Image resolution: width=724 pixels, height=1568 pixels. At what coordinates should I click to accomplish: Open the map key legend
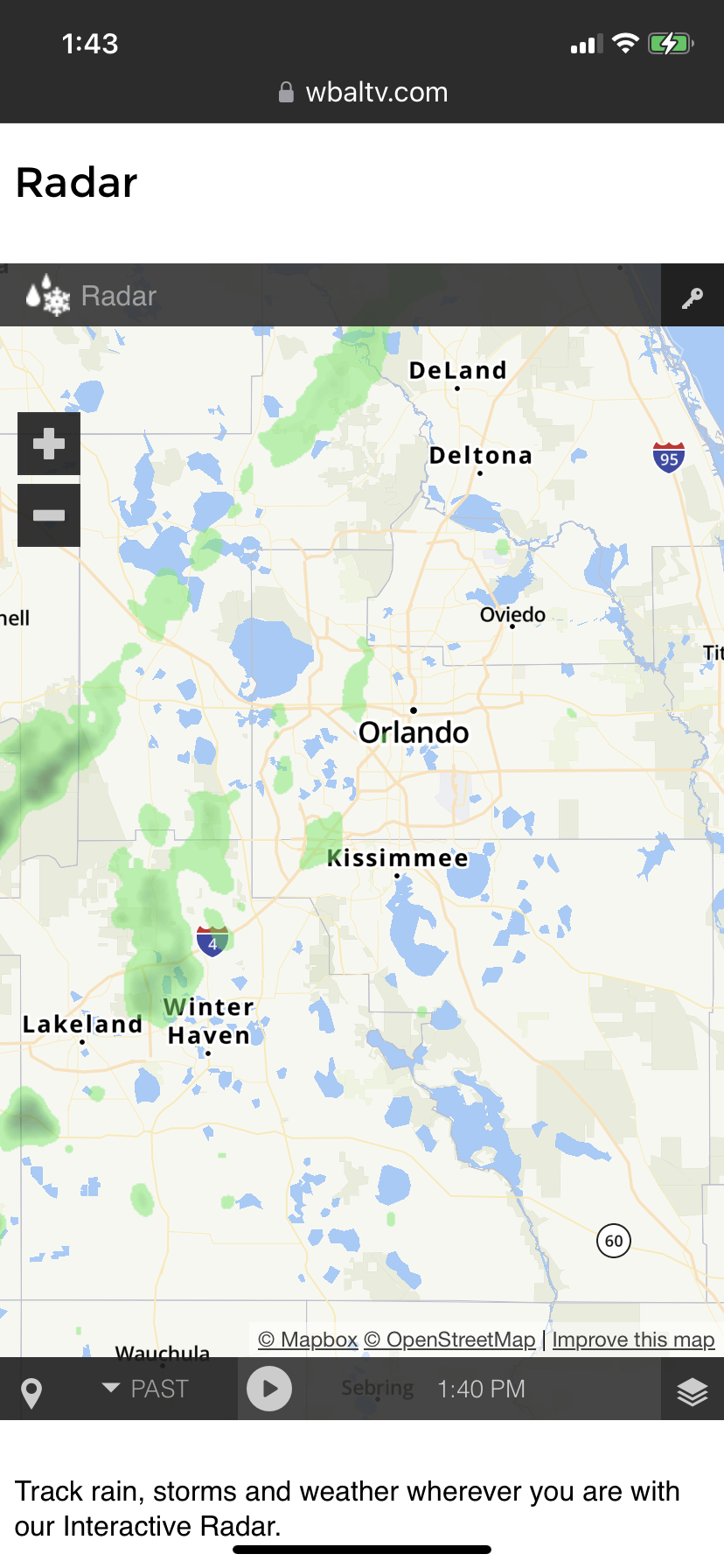(x=692, y=297)
